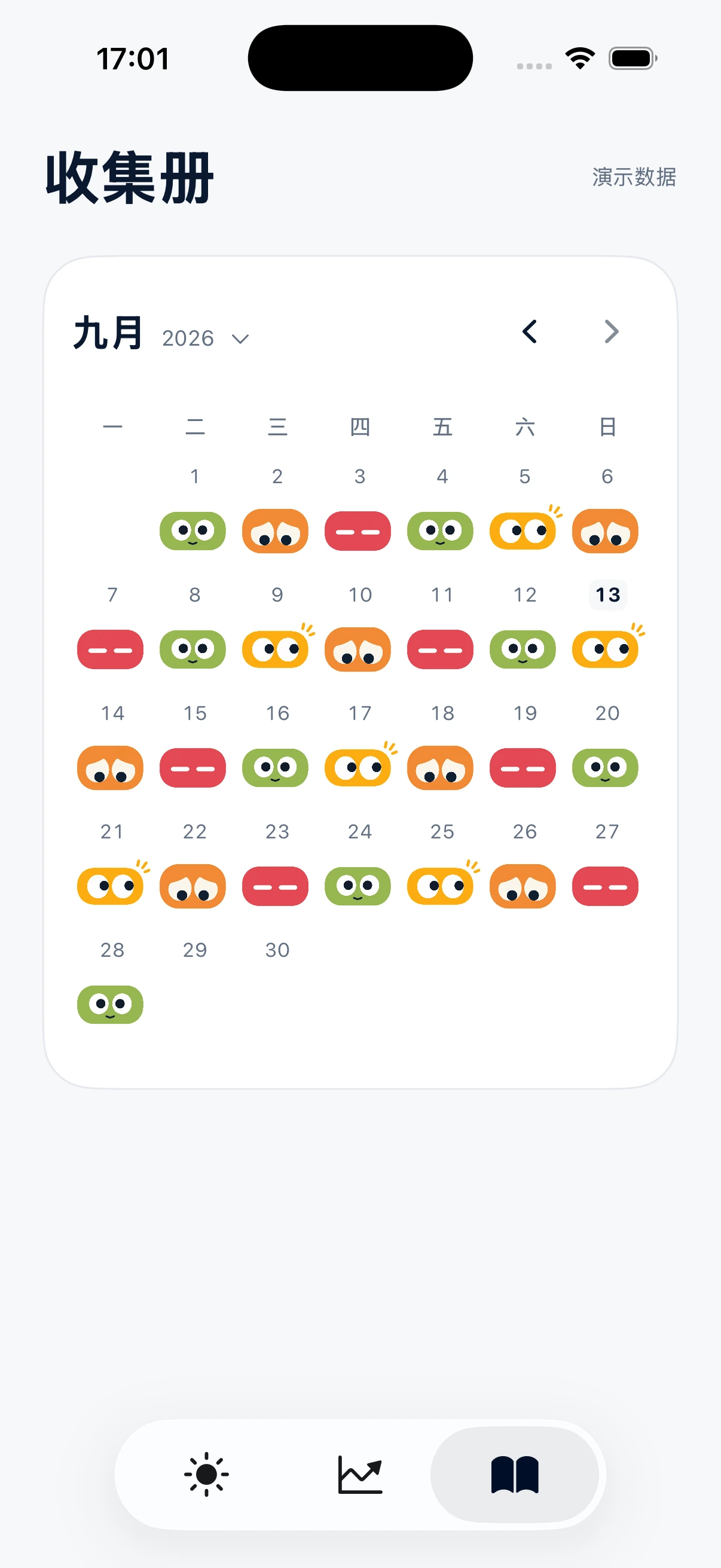721x1568 pixels.
Task: Open the red mood on day 7
Action: (x=110, y=649)
